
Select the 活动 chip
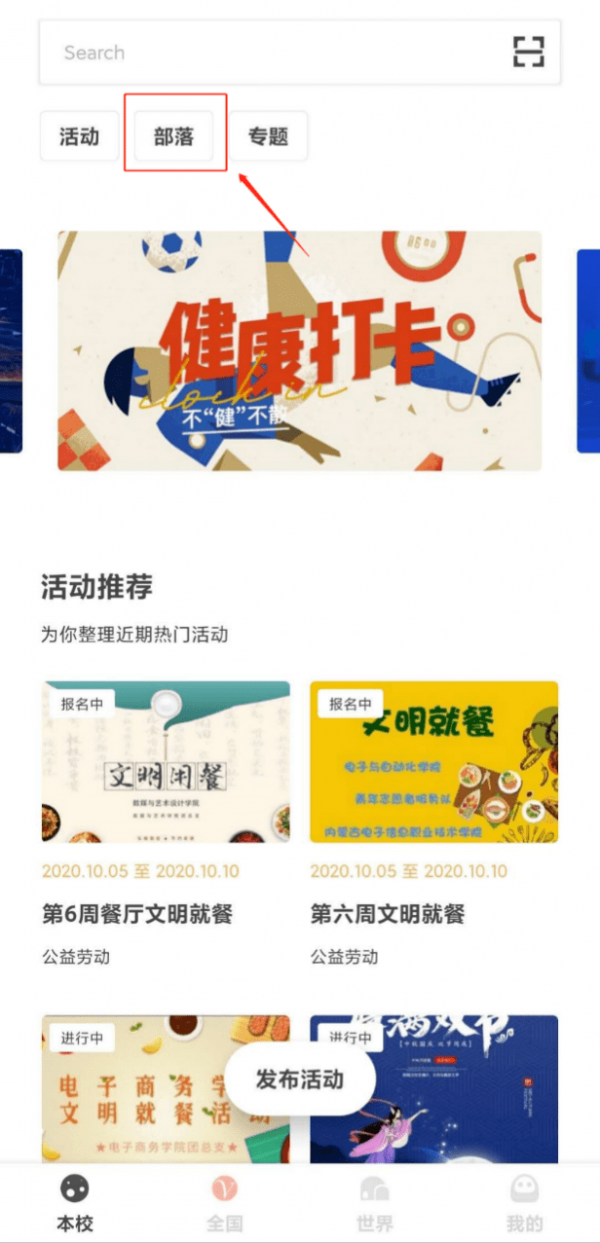pos(79,137)
